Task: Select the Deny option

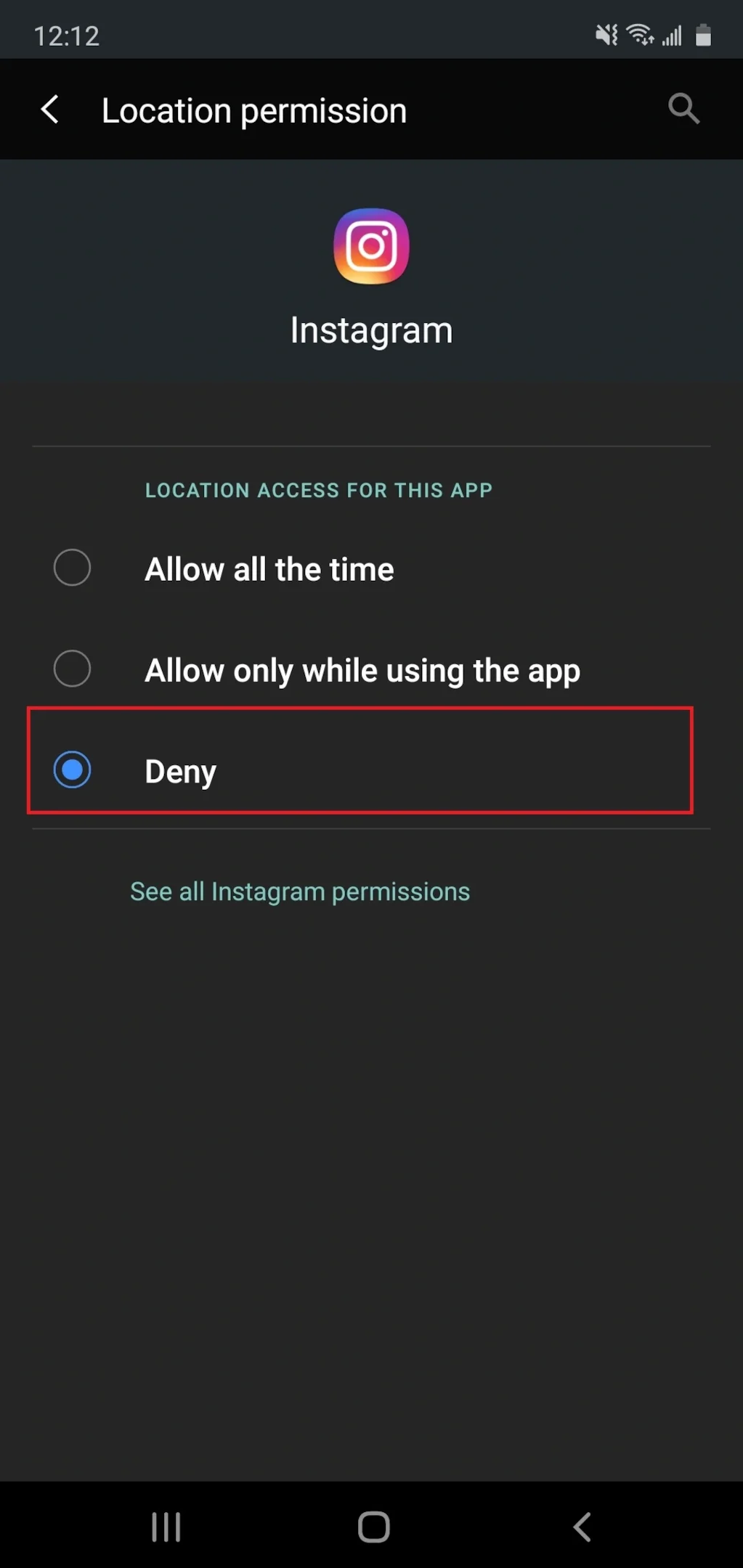Action: [x=180, y=770]
